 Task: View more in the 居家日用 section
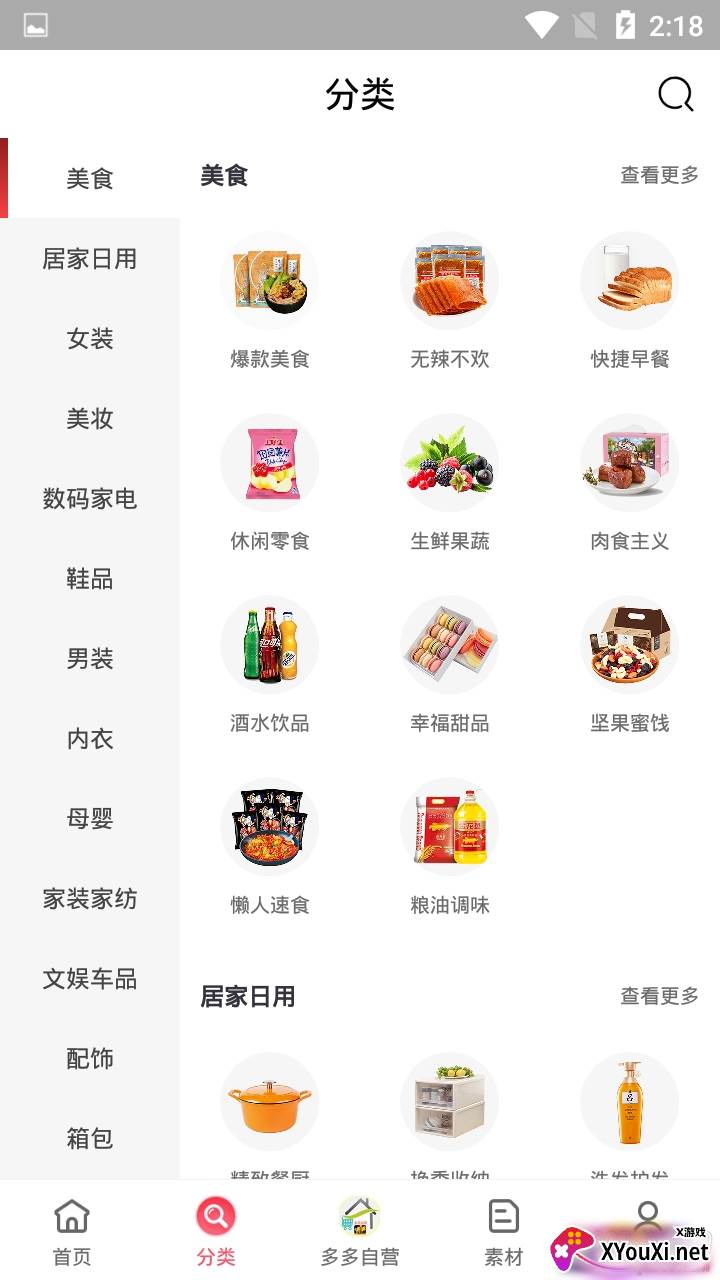pyautogui.click(x=659, y=996)
